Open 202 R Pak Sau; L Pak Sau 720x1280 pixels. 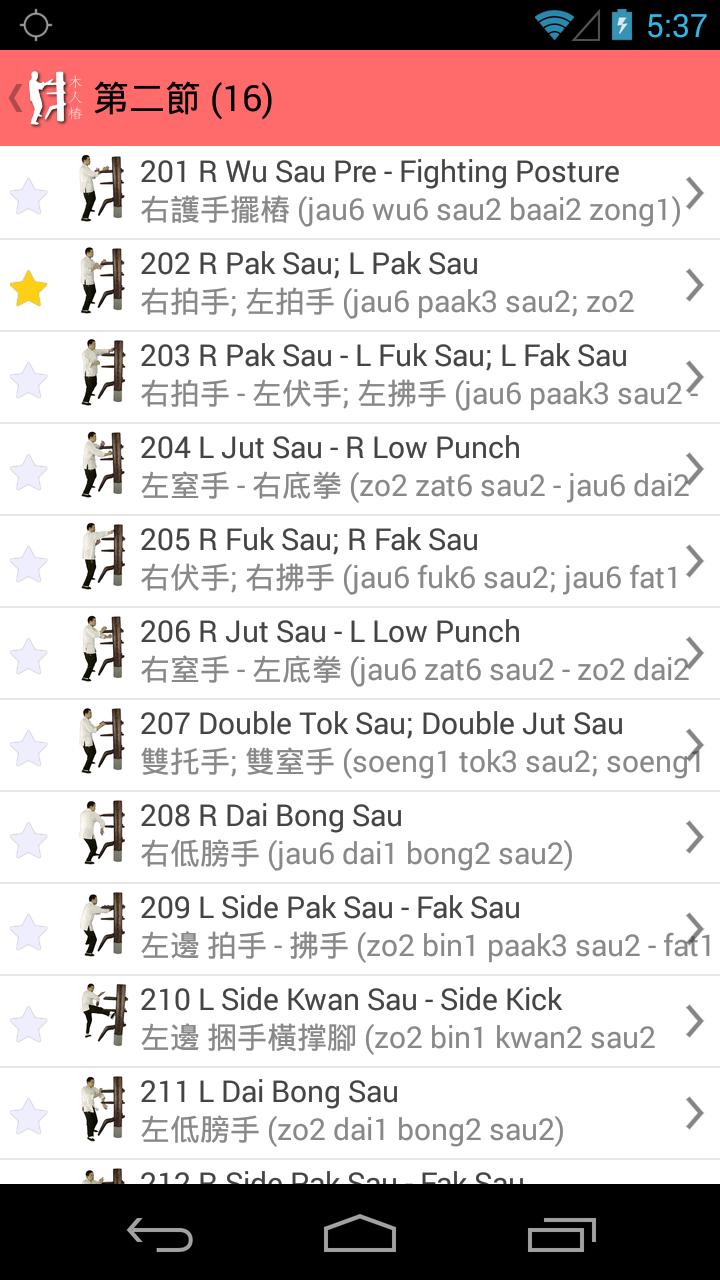[x=400, y=282]
